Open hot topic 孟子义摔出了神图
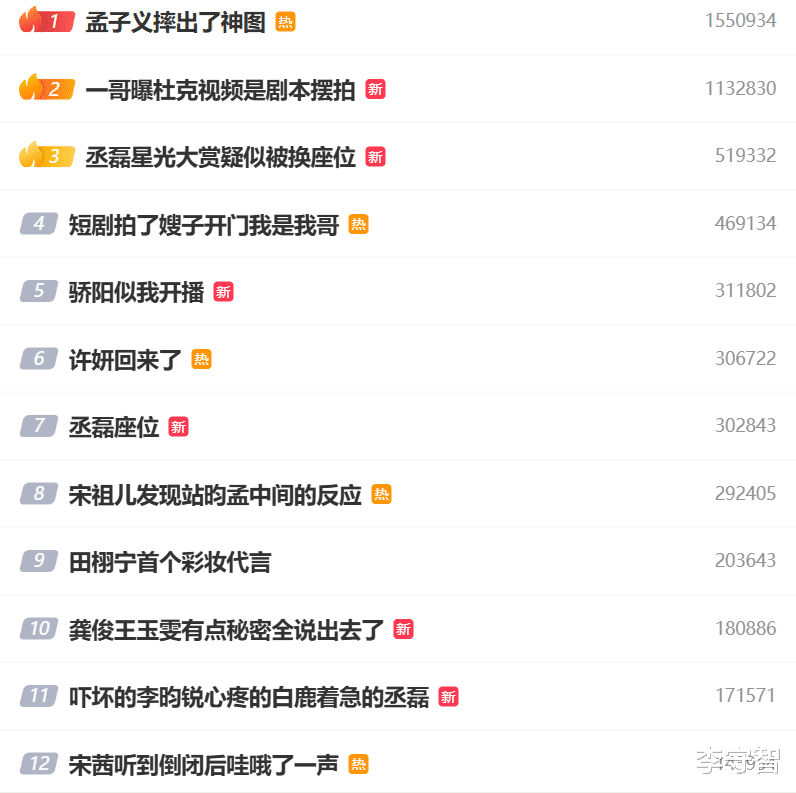This screenshot has height=793, width=796. click(x=175, y=22)
